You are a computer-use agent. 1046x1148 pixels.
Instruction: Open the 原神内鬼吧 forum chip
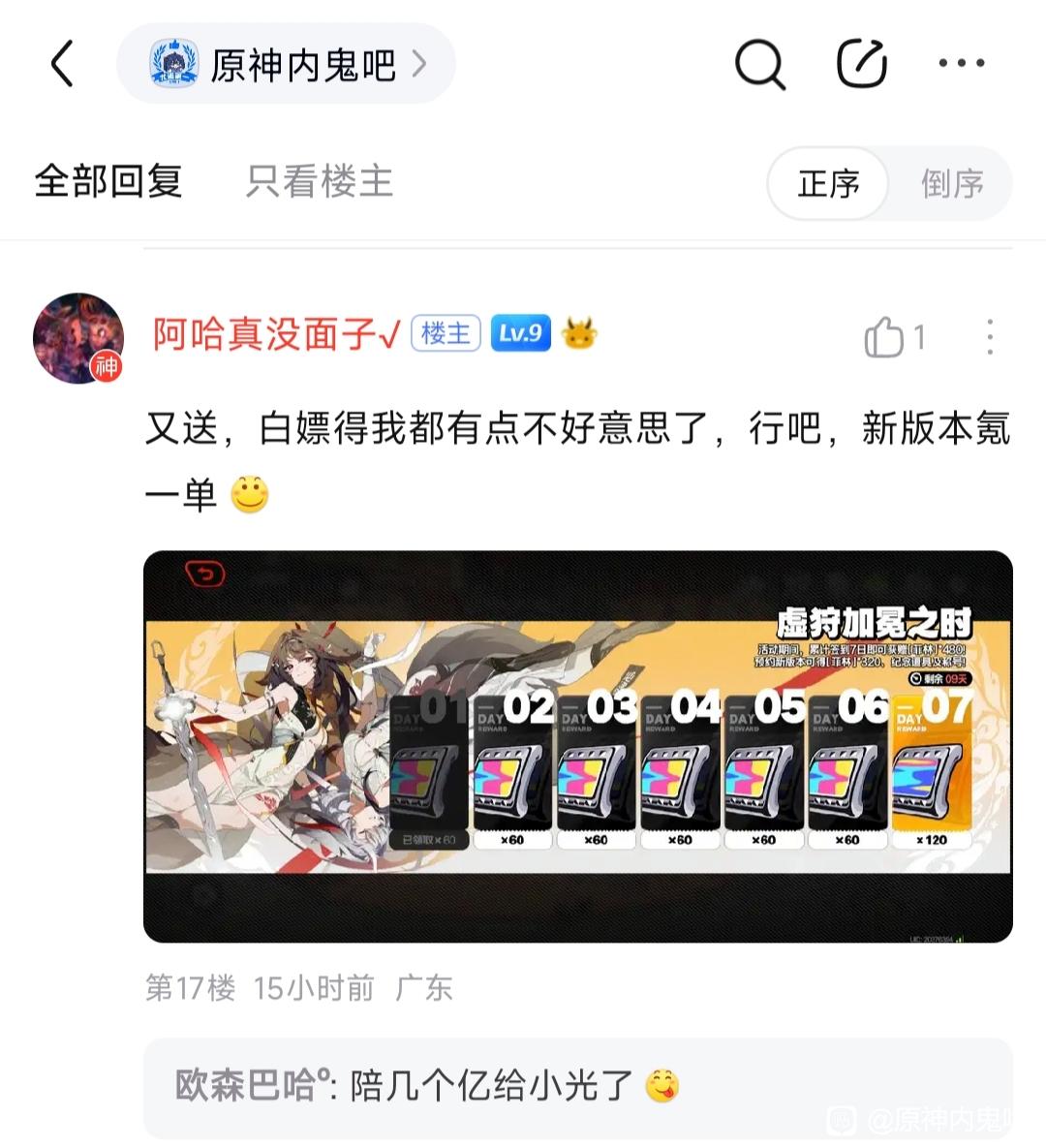(286, 64)
